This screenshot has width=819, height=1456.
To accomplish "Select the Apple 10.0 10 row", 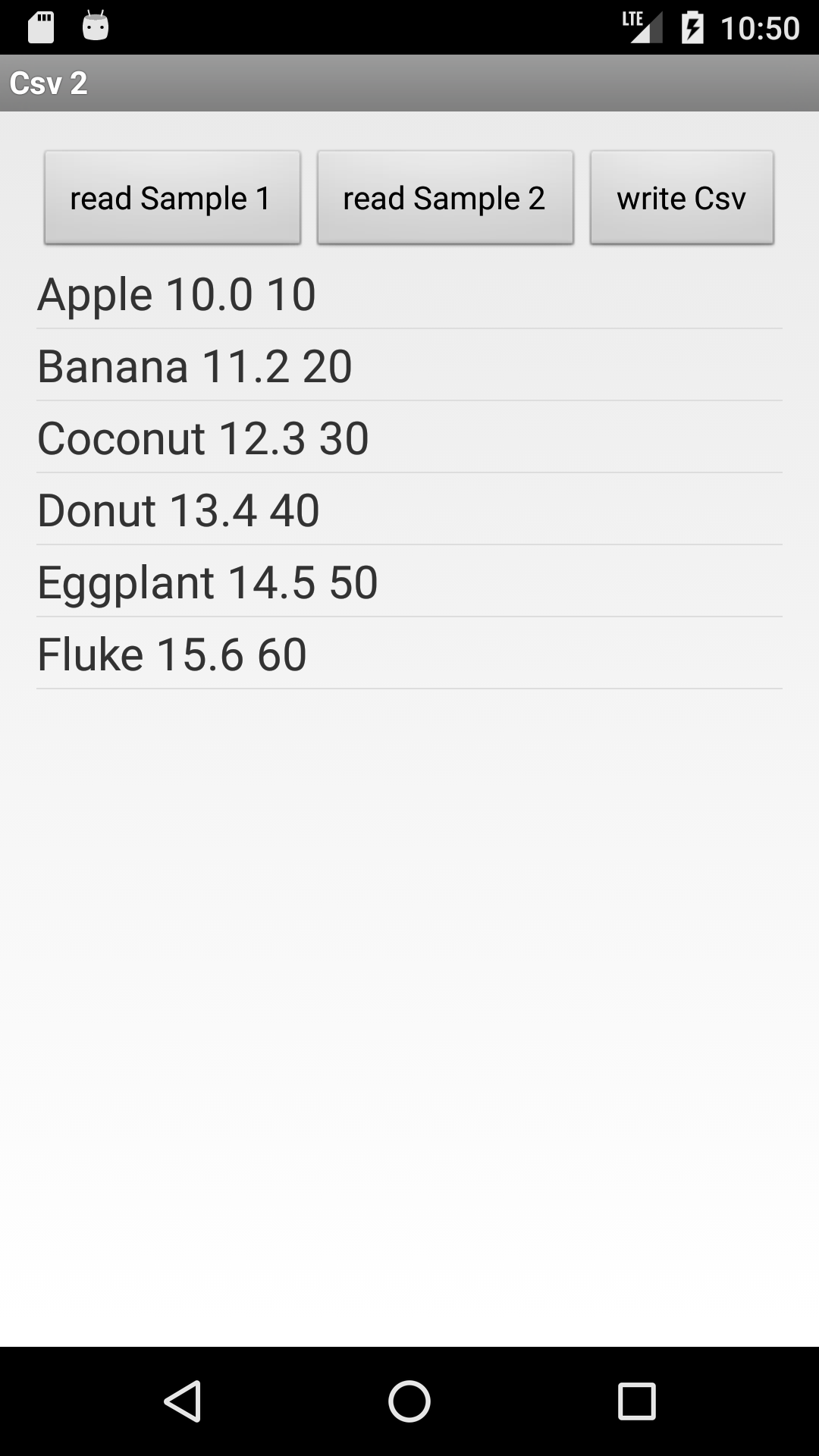I will [409, 293].
